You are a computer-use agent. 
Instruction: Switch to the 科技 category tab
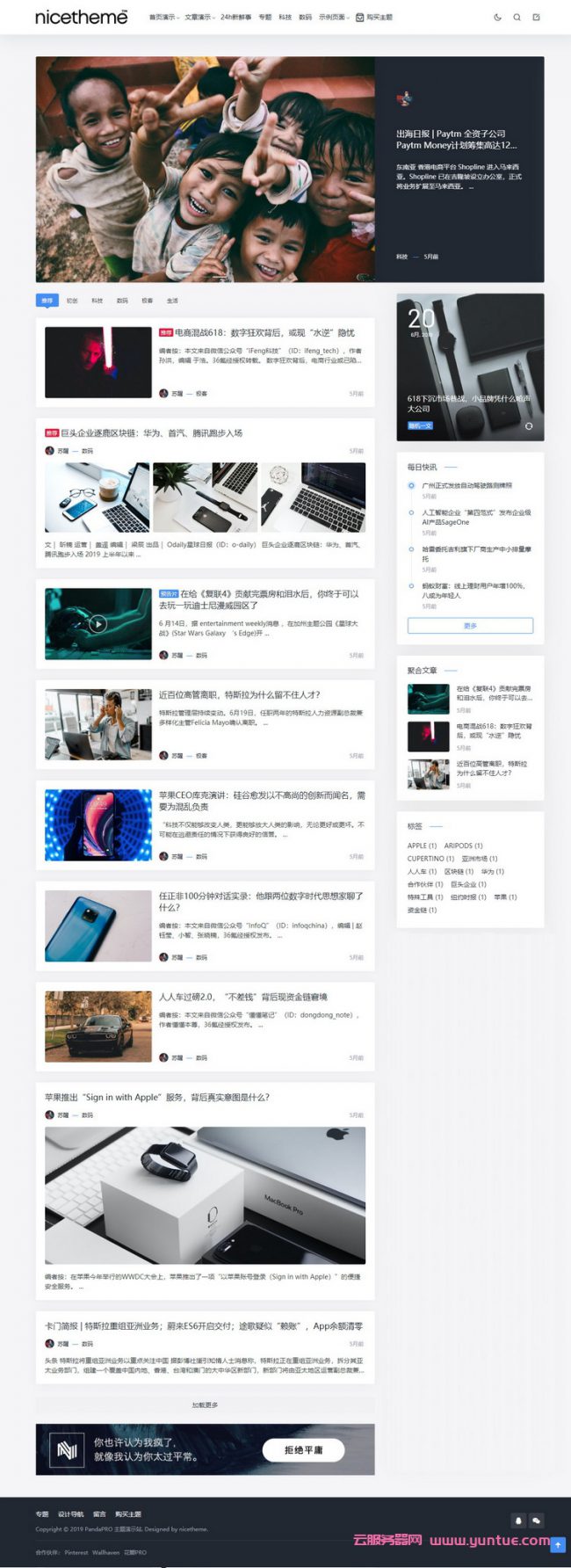pos(98,301)
